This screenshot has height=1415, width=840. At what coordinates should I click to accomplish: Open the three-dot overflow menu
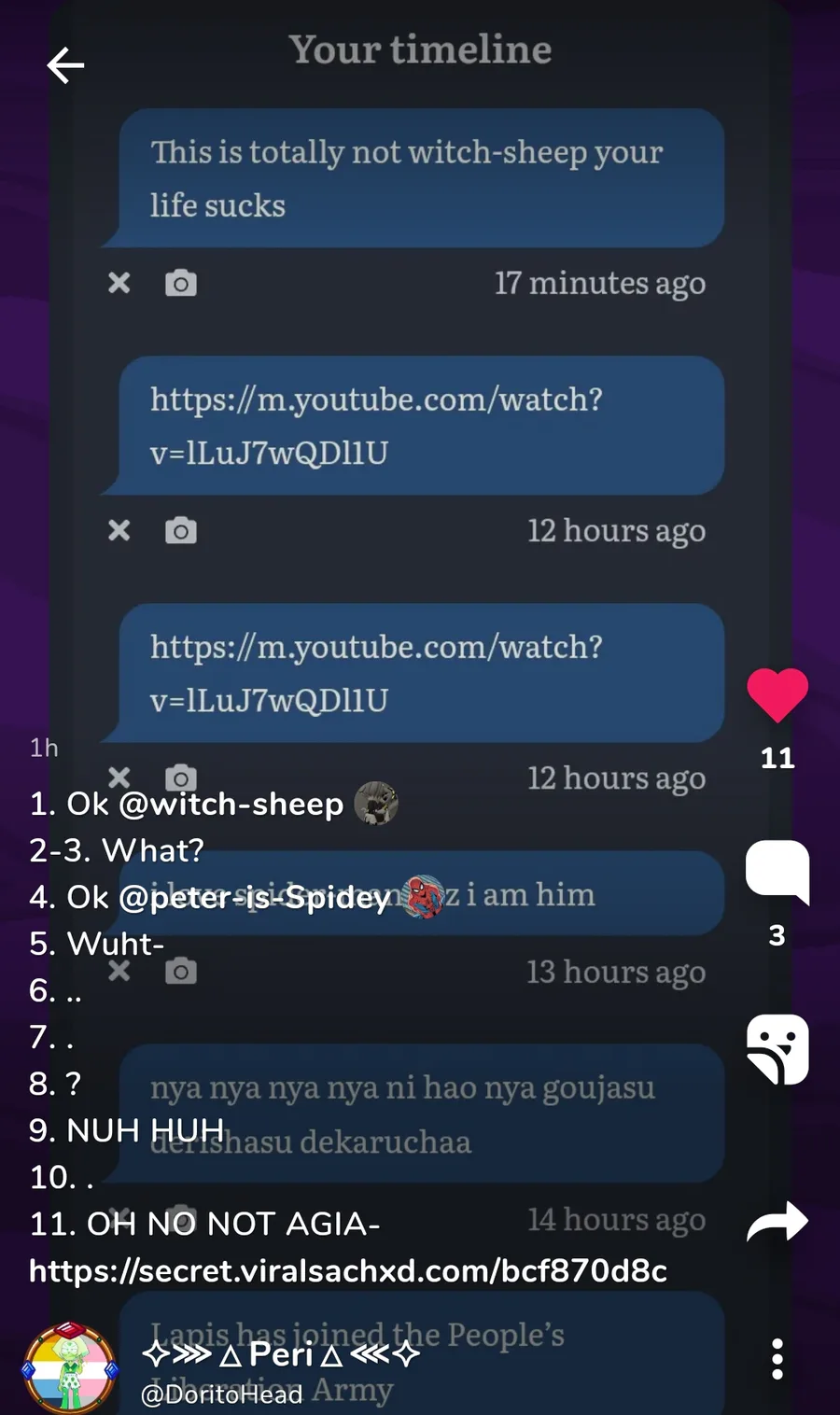[x=777, y=1359]
